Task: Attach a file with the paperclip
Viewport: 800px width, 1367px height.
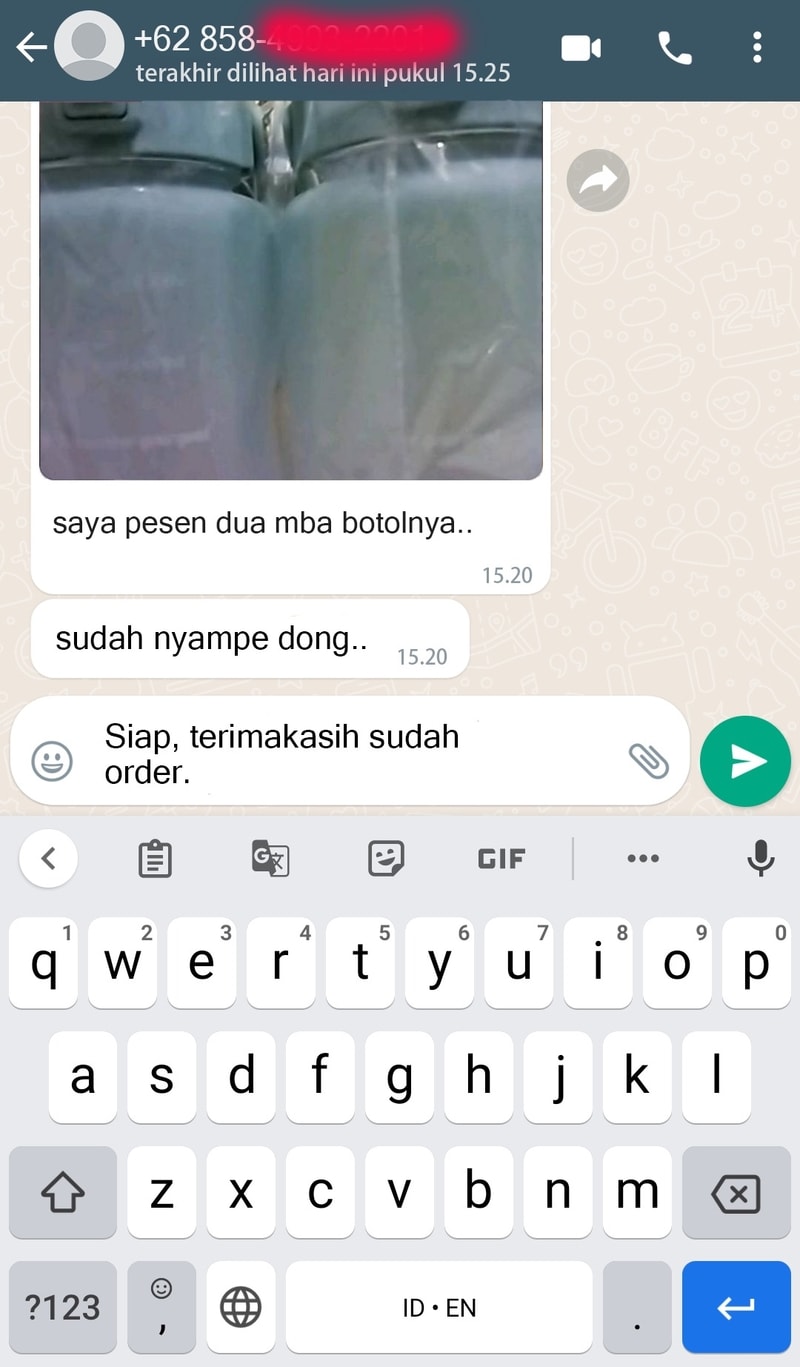Action: point(648,761)
